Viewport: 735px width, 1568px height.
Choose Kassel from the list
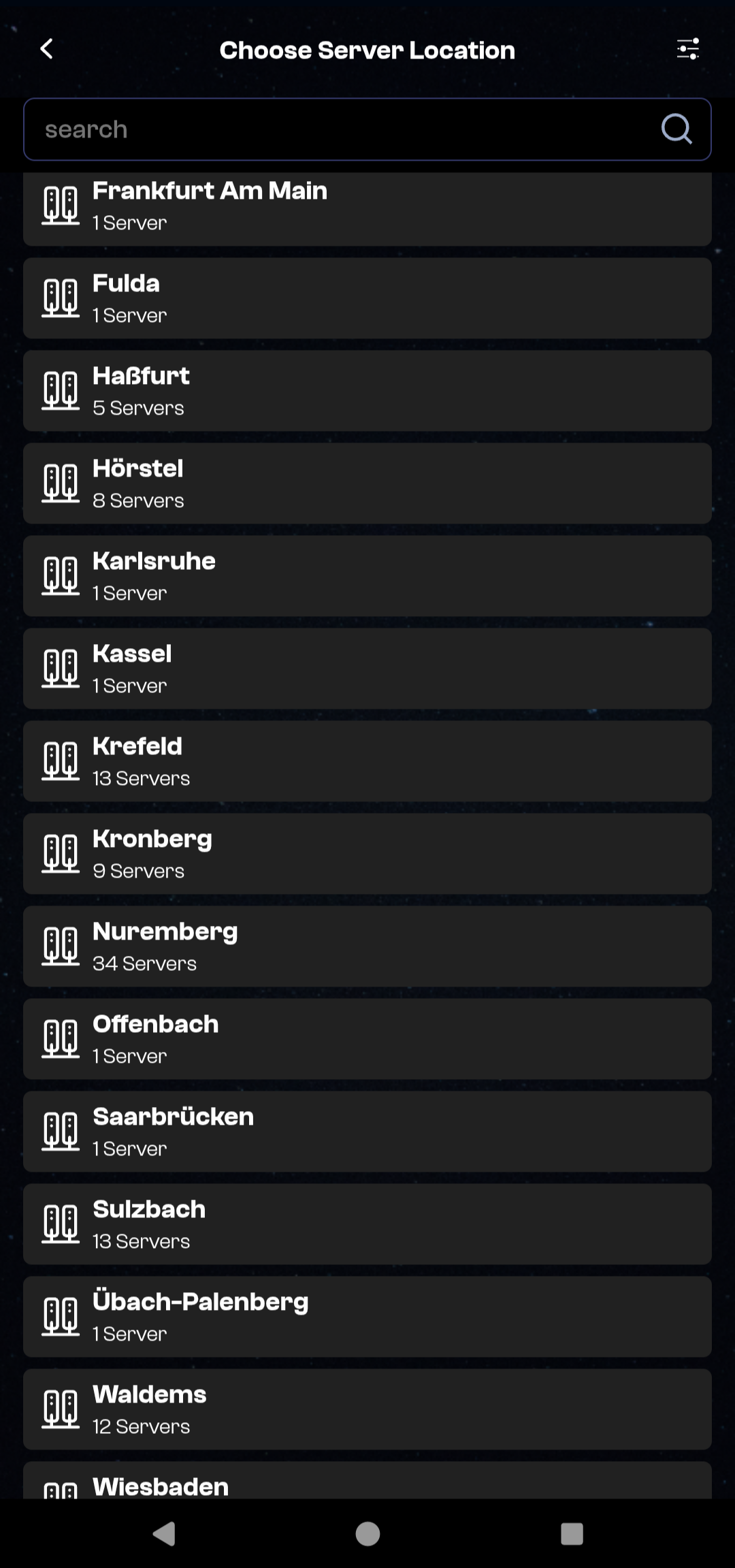pos(367,669)
